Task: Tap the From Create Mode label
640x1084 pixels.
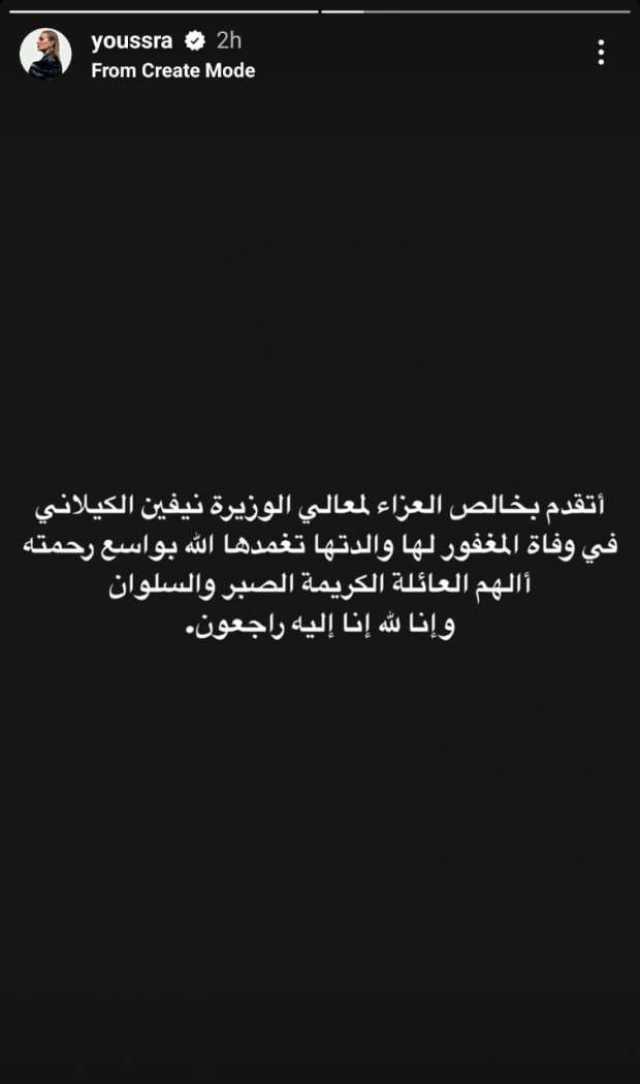Action: (173, 71)
